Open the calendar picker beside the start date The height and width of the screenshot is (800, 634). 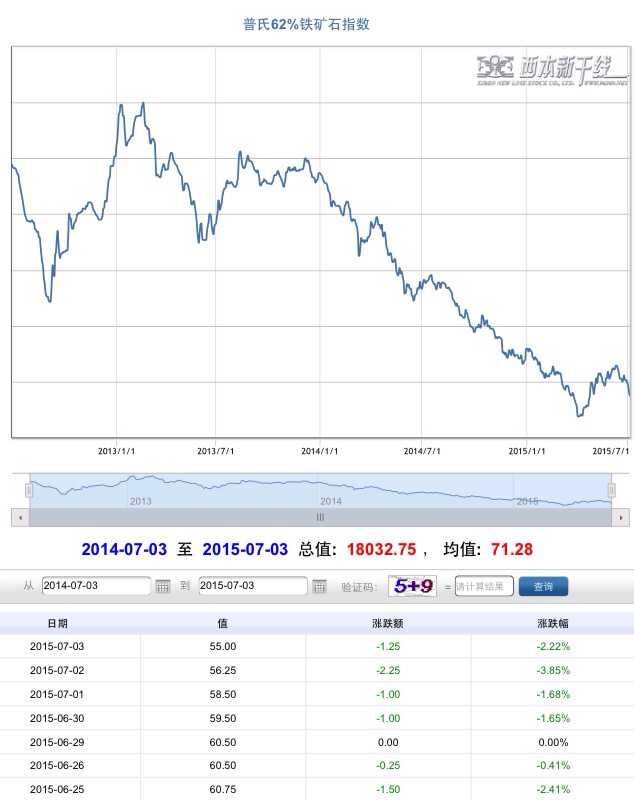tap(163, 586)
